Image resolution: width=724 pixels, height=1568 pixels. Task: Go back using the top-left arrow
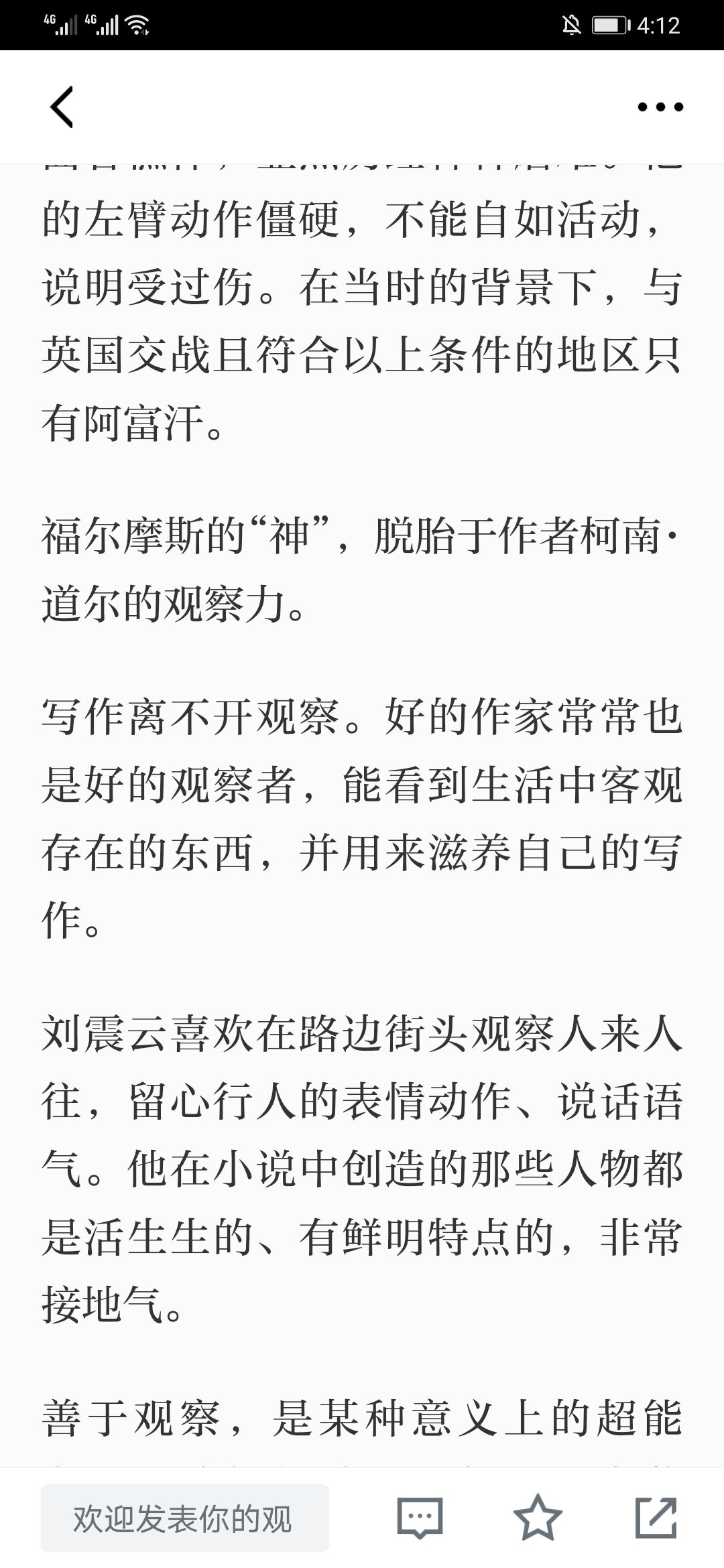click(62, 107)
